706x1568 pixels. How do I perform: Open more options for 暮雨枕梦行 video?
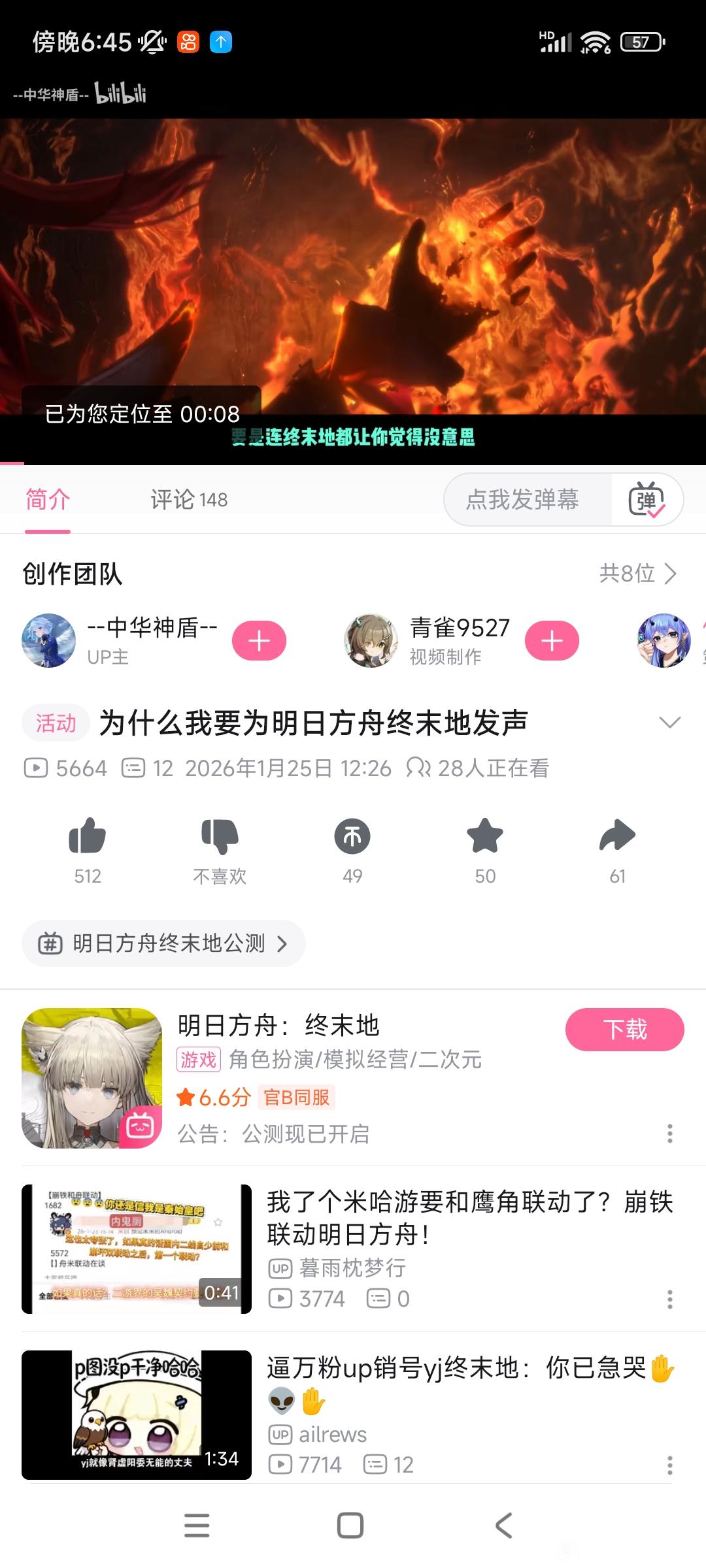click(669, 1299)
